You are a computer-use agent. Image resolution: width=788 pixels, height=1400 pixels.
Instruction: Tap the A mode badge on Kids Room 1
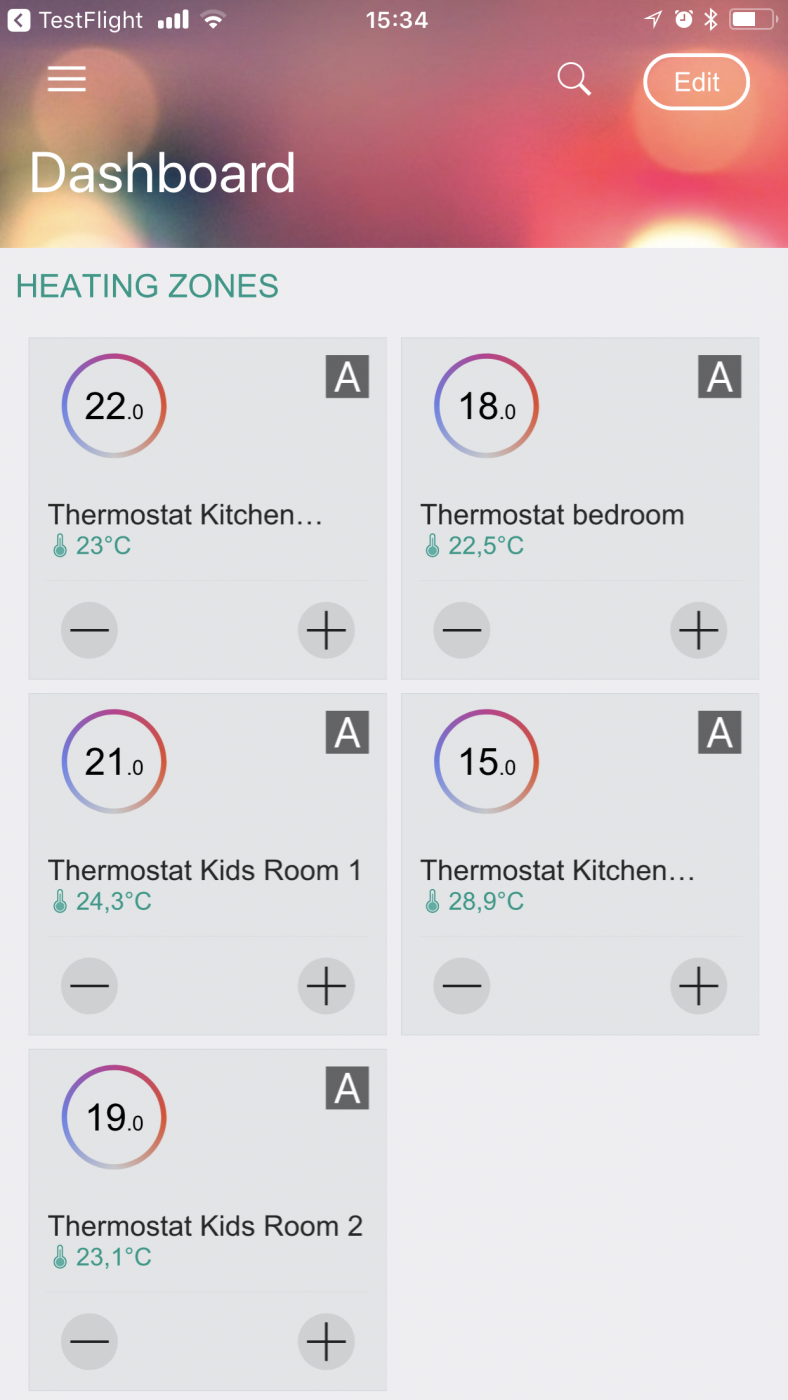click(347, 733)
